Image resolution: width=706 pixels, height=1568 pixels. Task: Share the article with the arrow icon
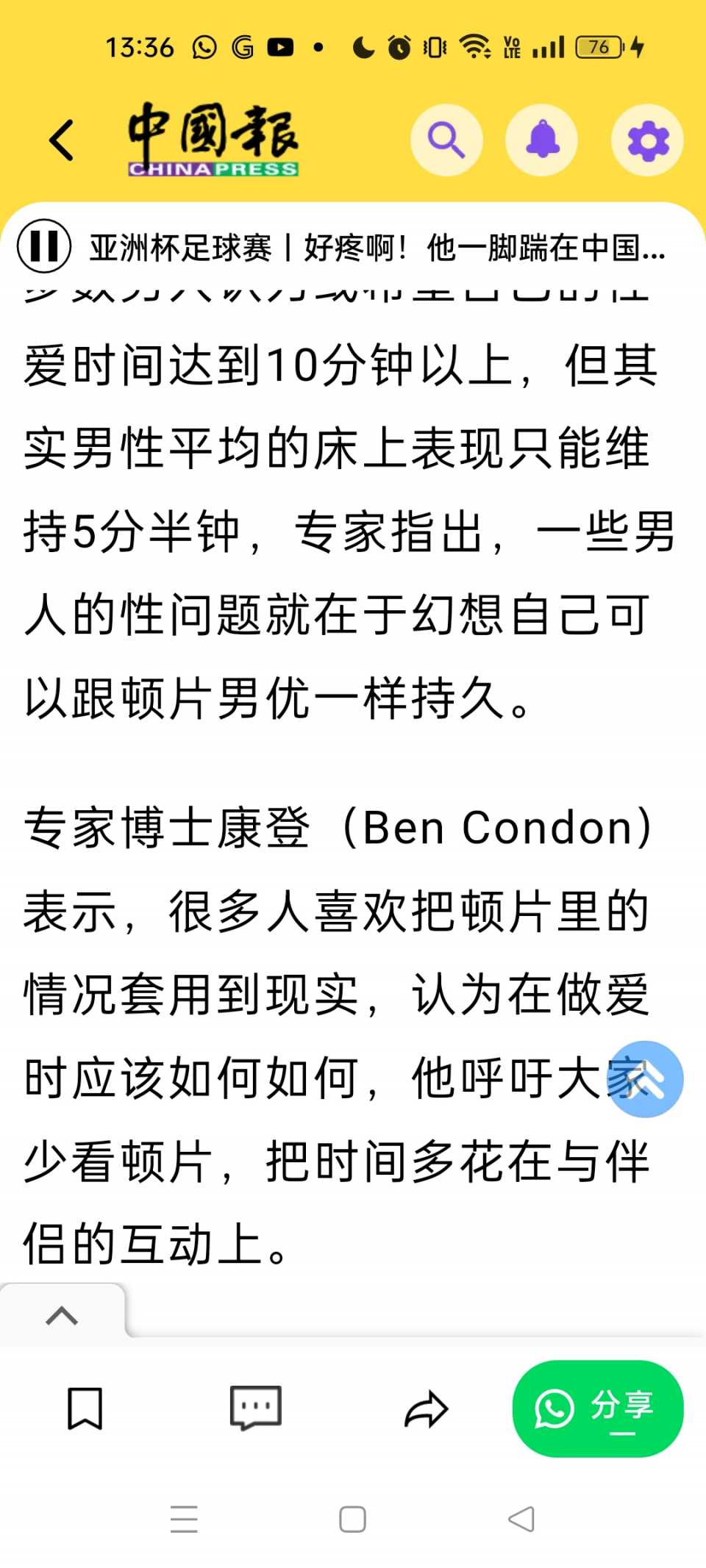pyautogui.click(x=426, y=1408)
